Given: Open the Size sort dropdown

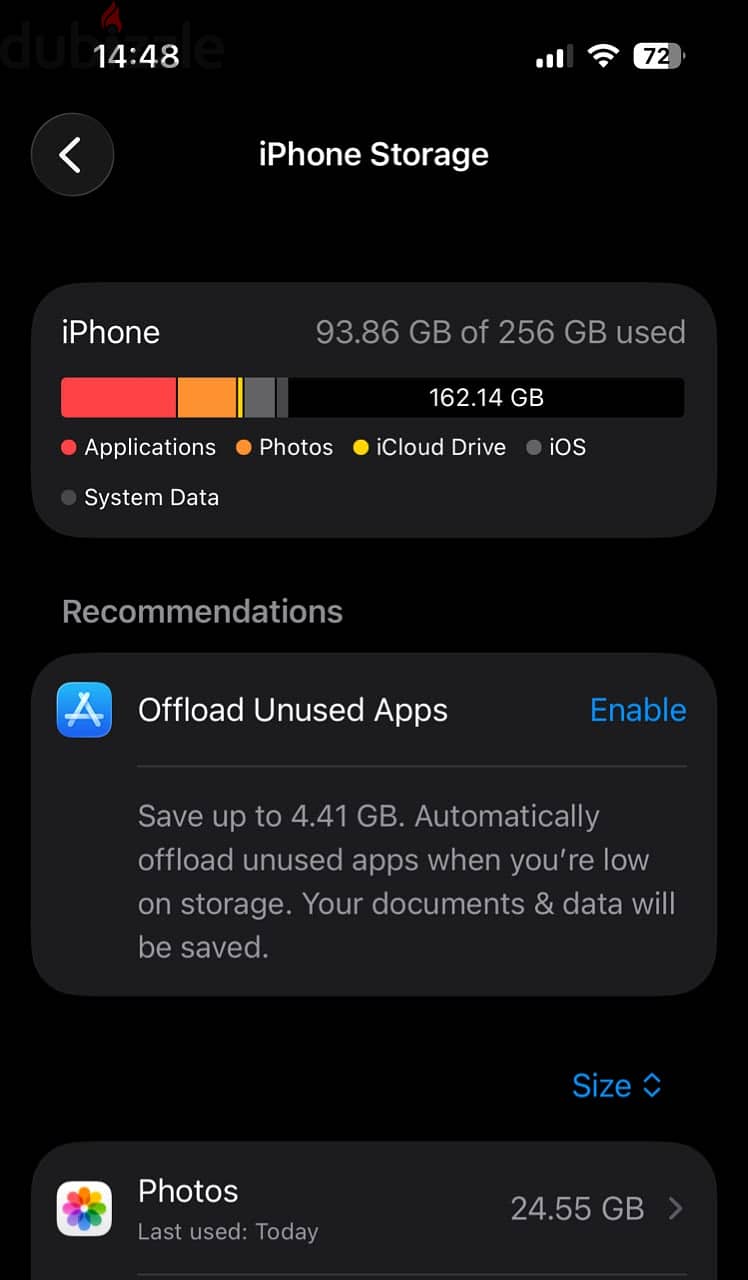Looking at the screenshot, I should tap(617, 1085).
